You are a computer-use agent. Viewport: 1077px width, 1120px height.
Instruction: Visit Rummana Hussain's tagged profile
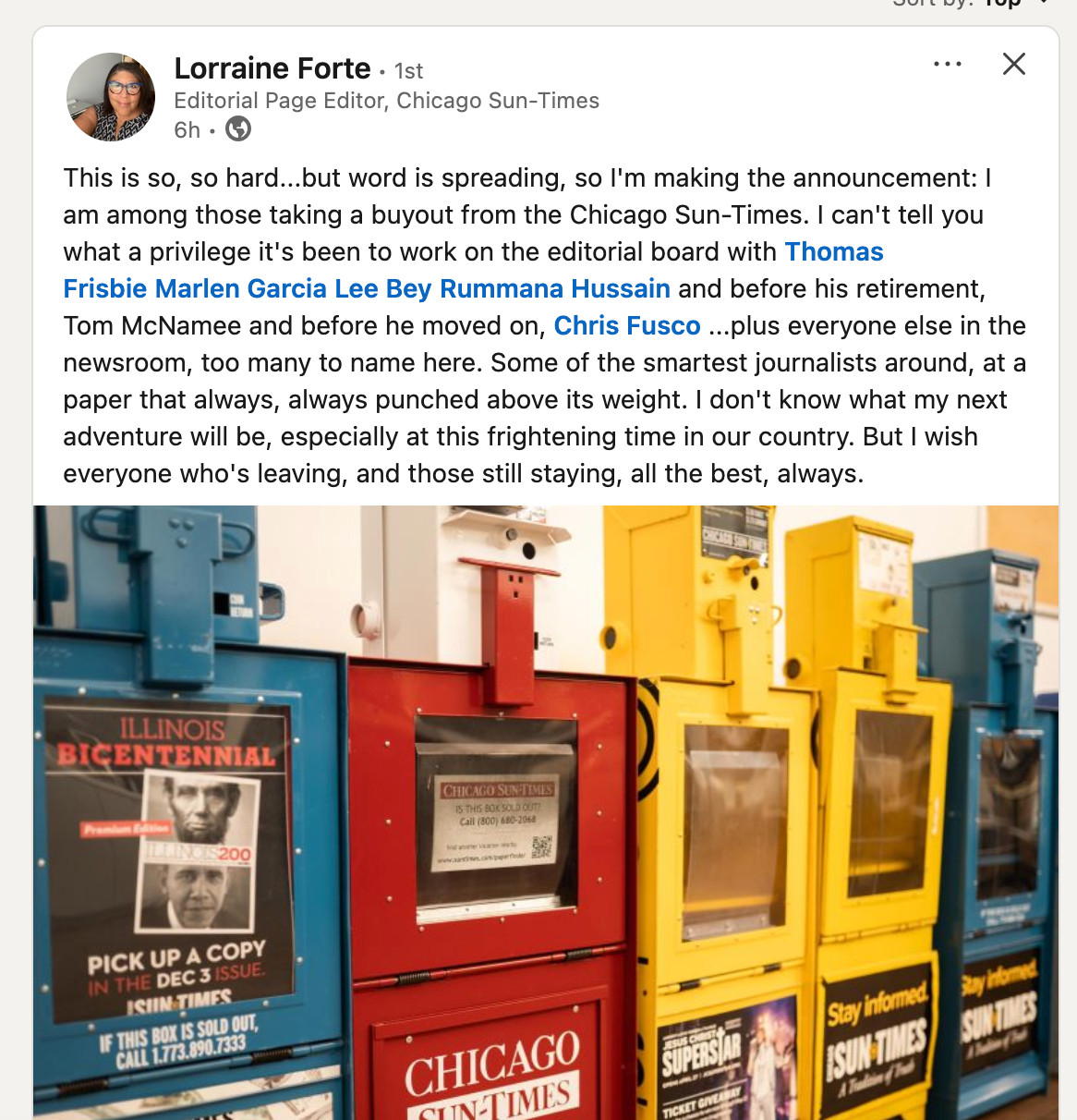coord(554,288)
